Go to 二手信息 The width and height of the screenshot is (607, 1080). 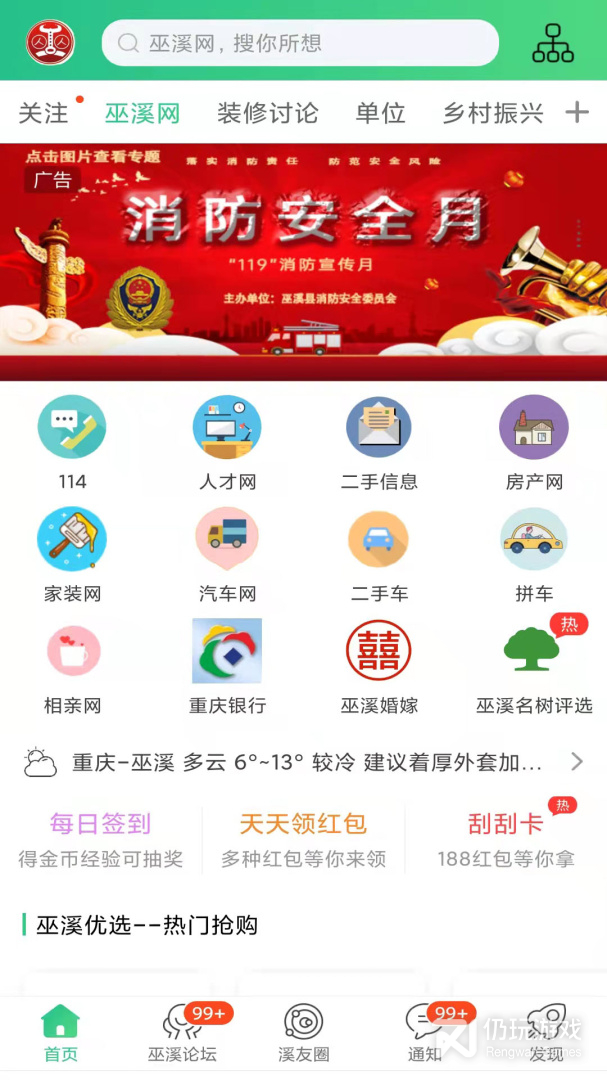(379, 443)
